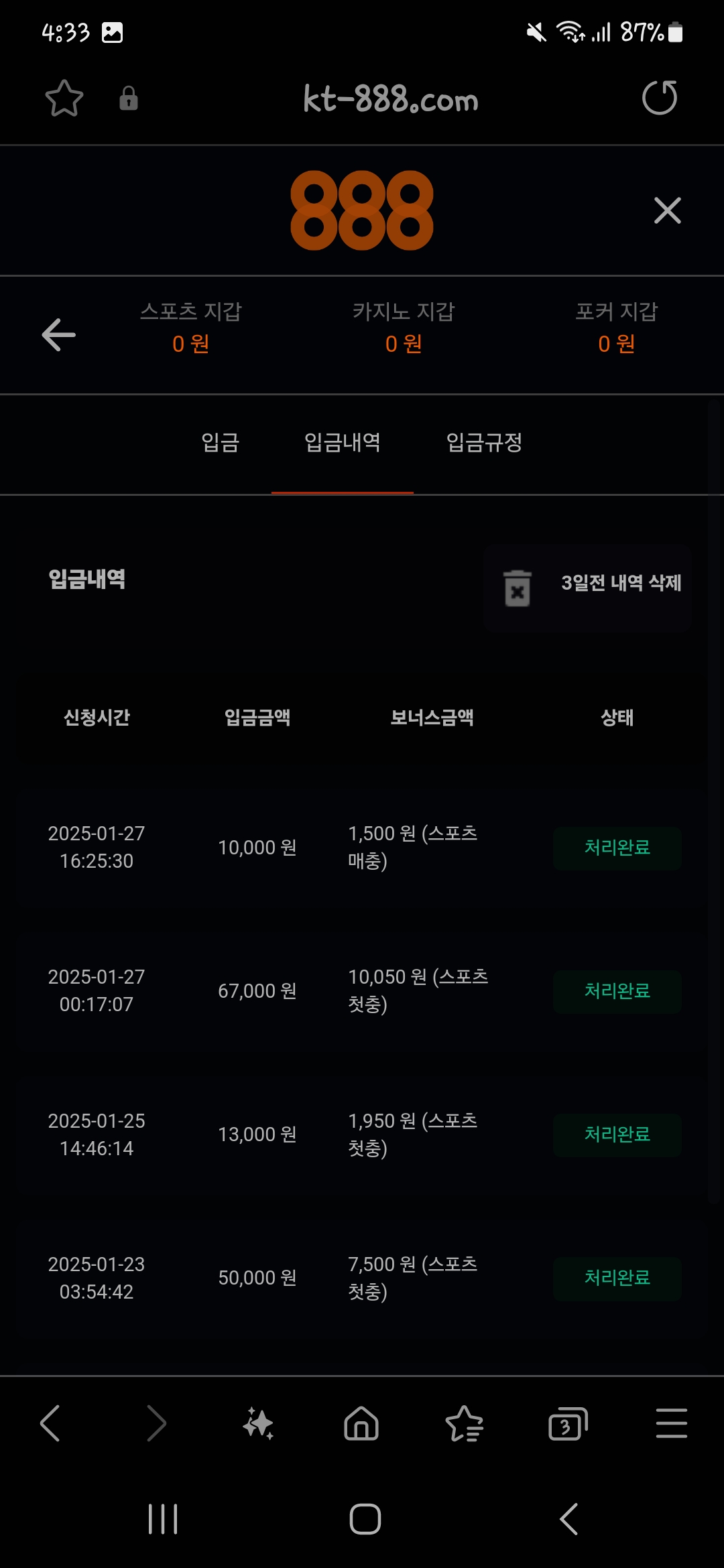Select the 입금내역 tab
Screen dimensions: 724x1568
click(x=342, y=442)
